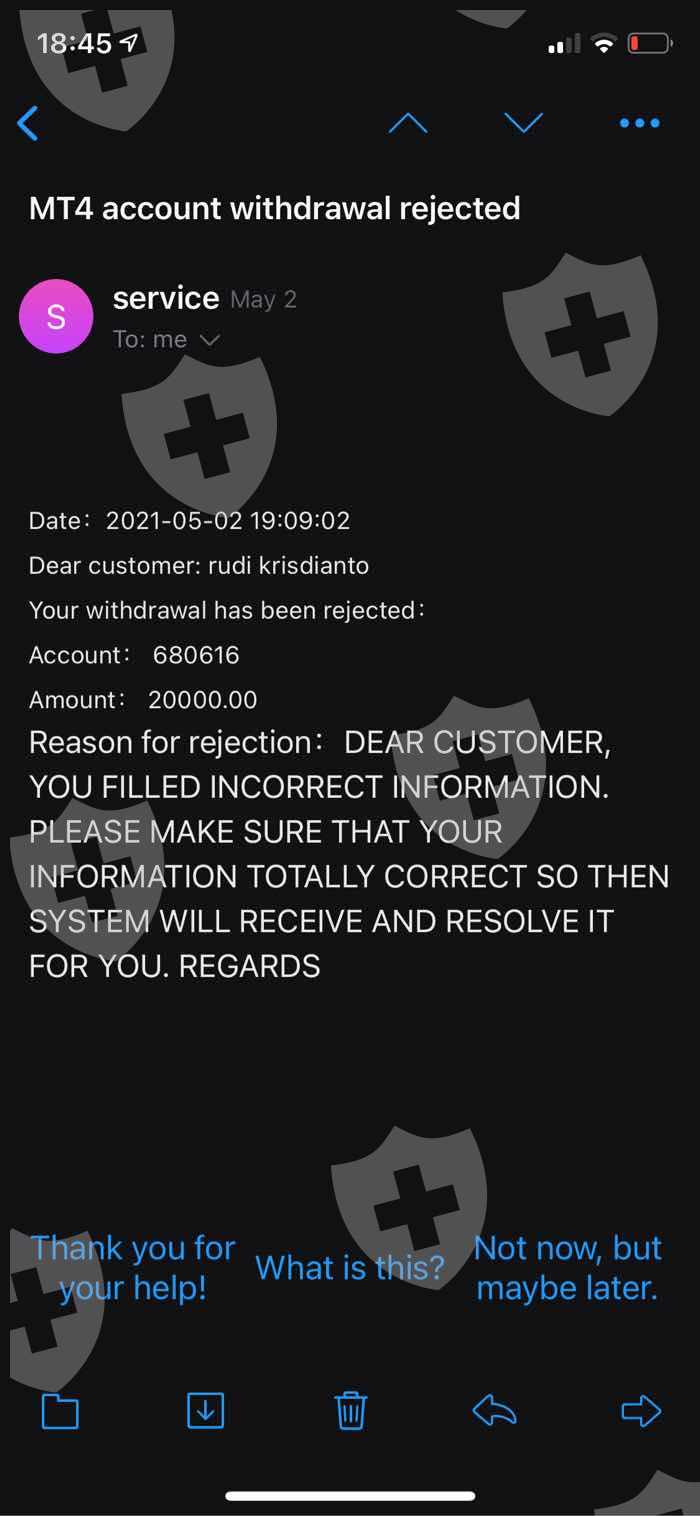700x1516 pixels.
Task: Delete this email with the trash icon
Action: (350, 1411)
